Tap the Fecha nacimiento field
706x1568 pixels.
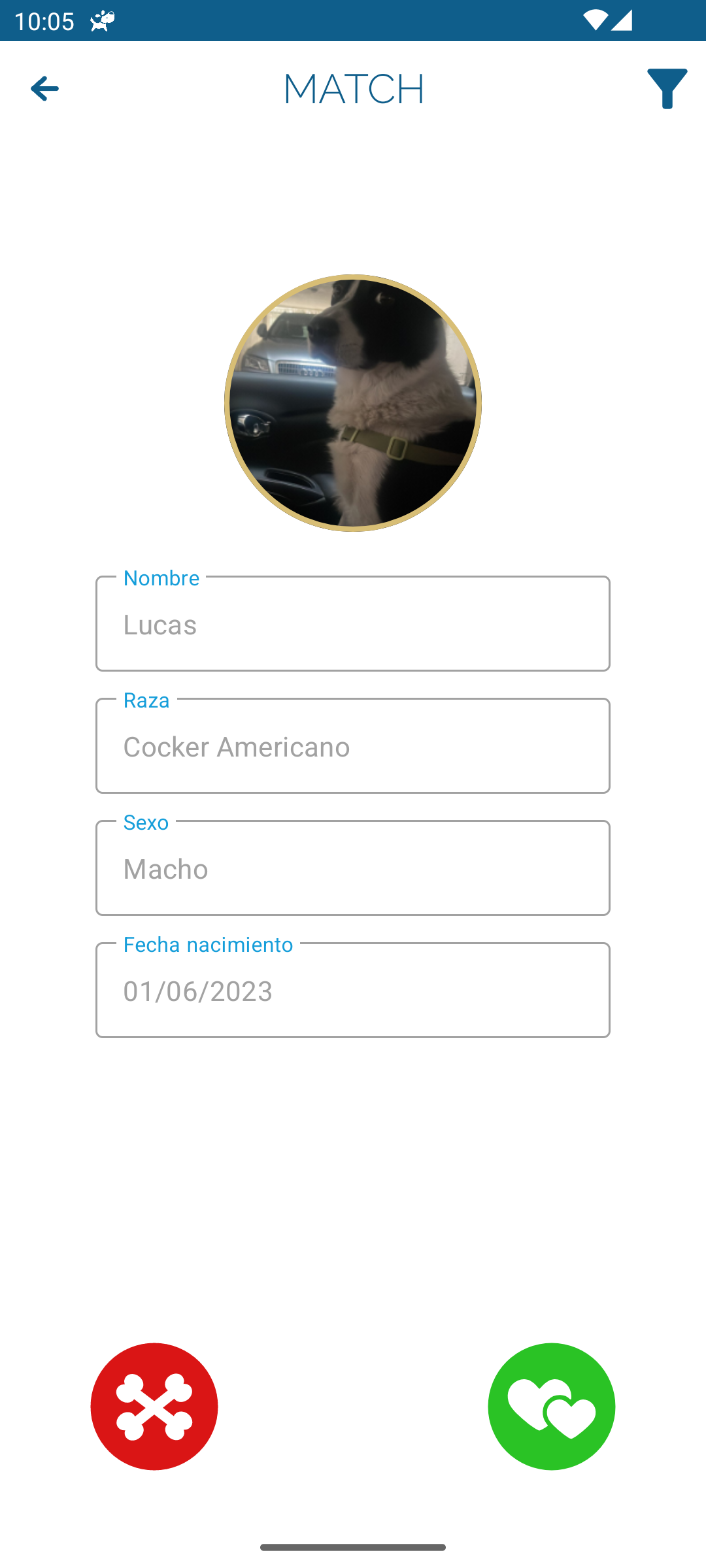[x=353, y=990]
